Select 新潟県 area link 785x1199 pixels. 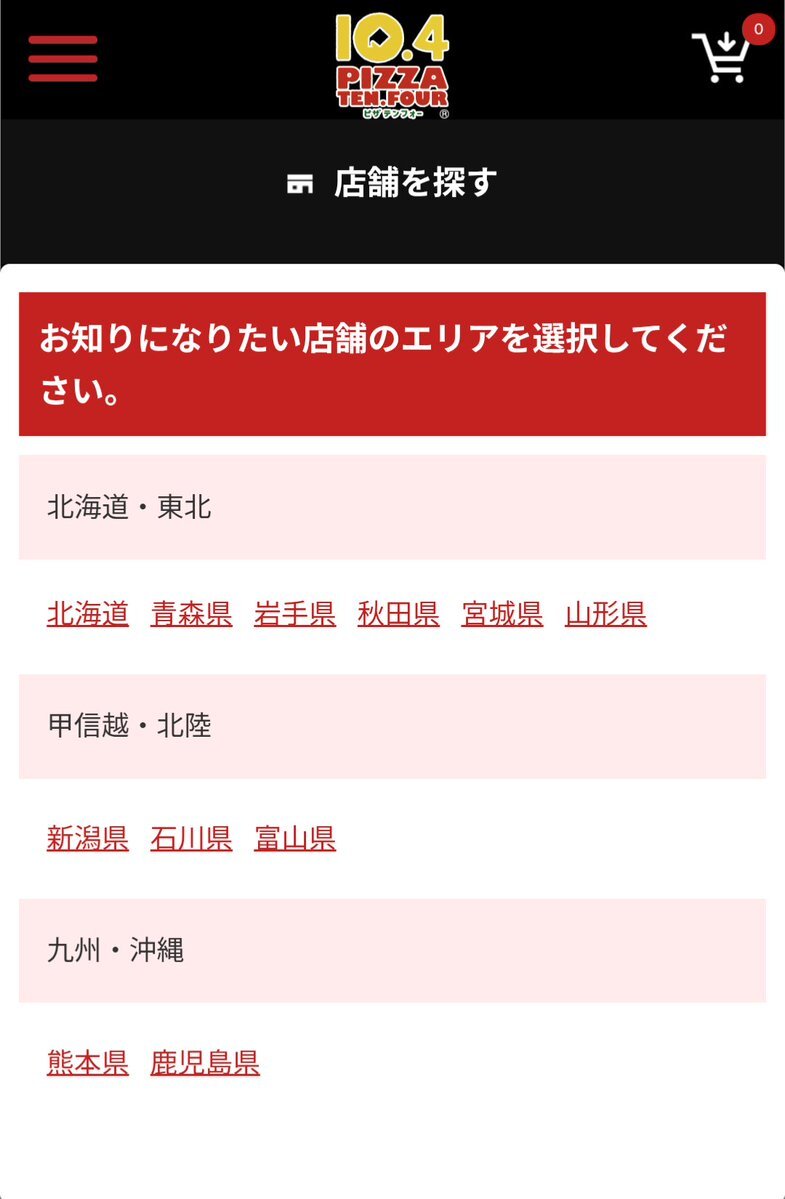(88, 837)
